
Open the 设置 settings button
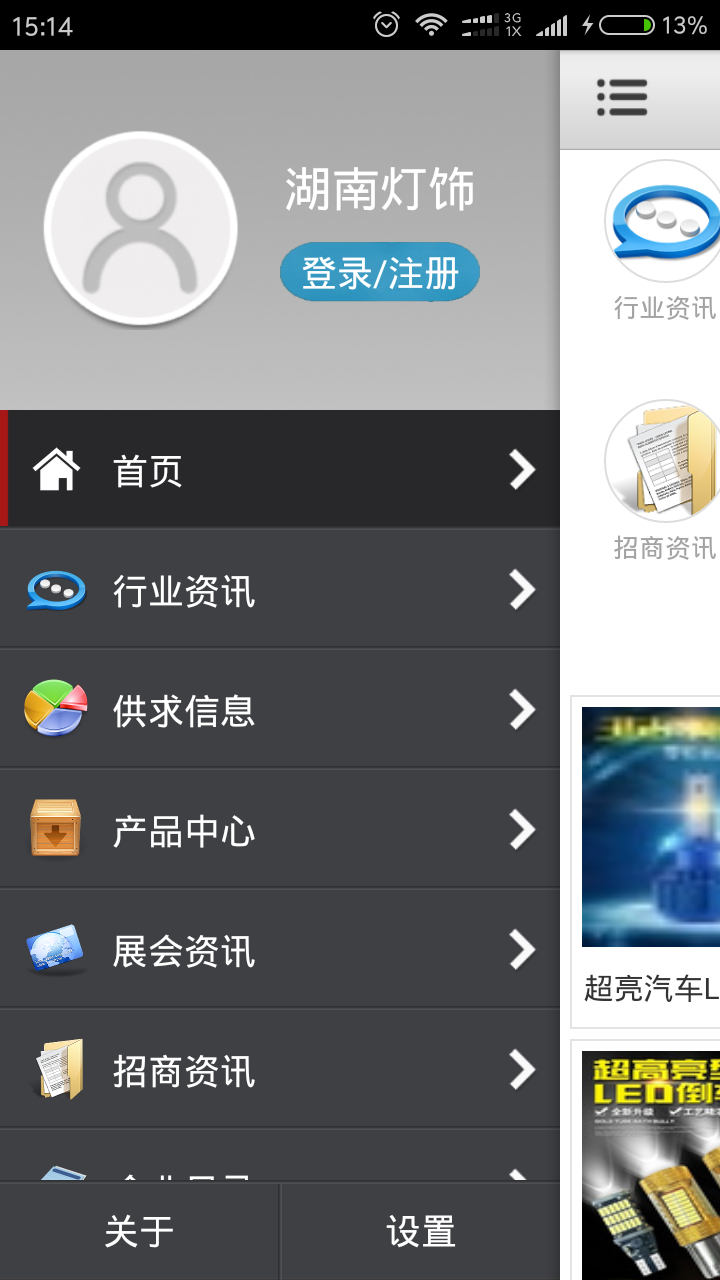pyautogui.click(x=420, y=1231)
